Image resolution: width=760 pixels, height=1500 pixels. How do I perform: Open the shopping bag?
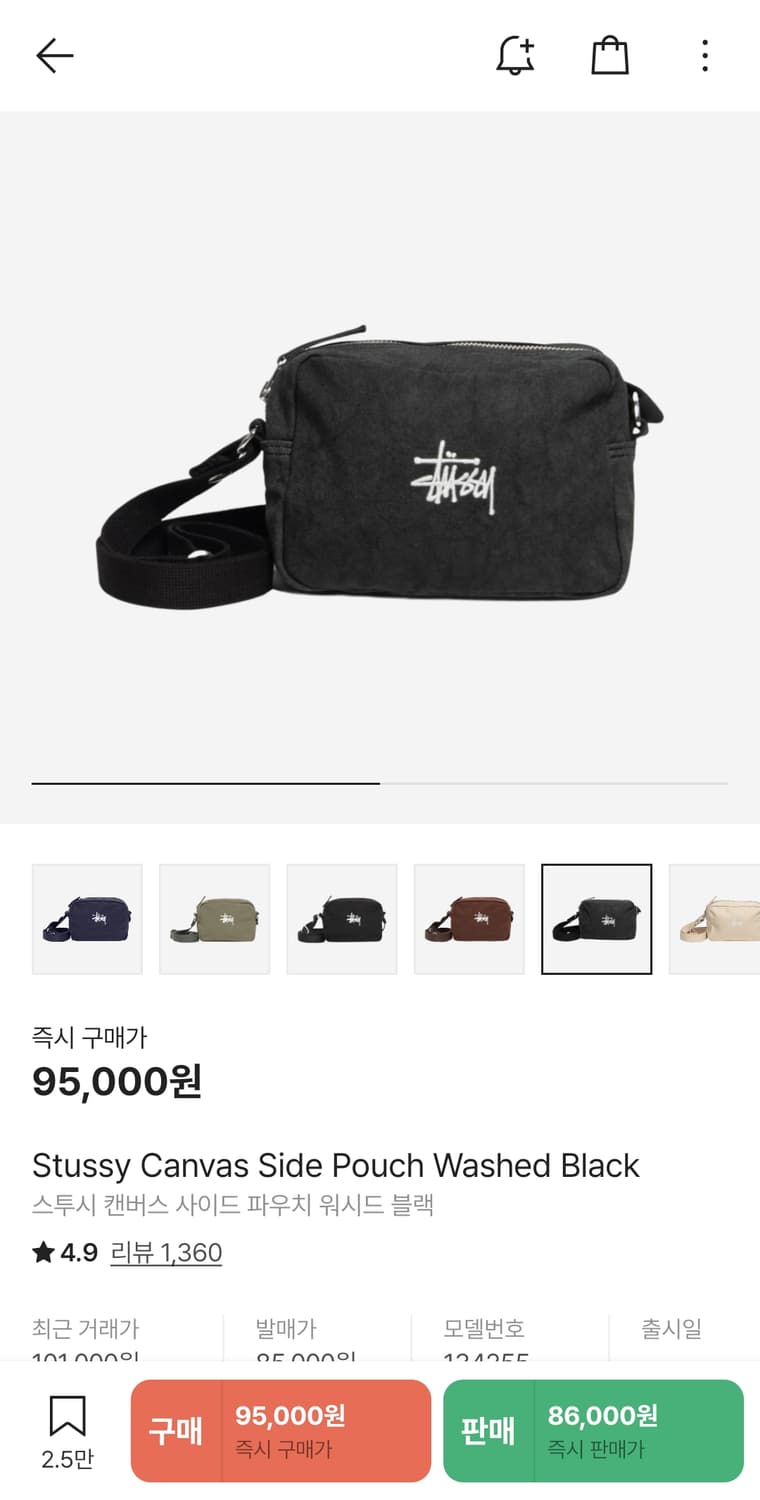[x=610, y=56]
